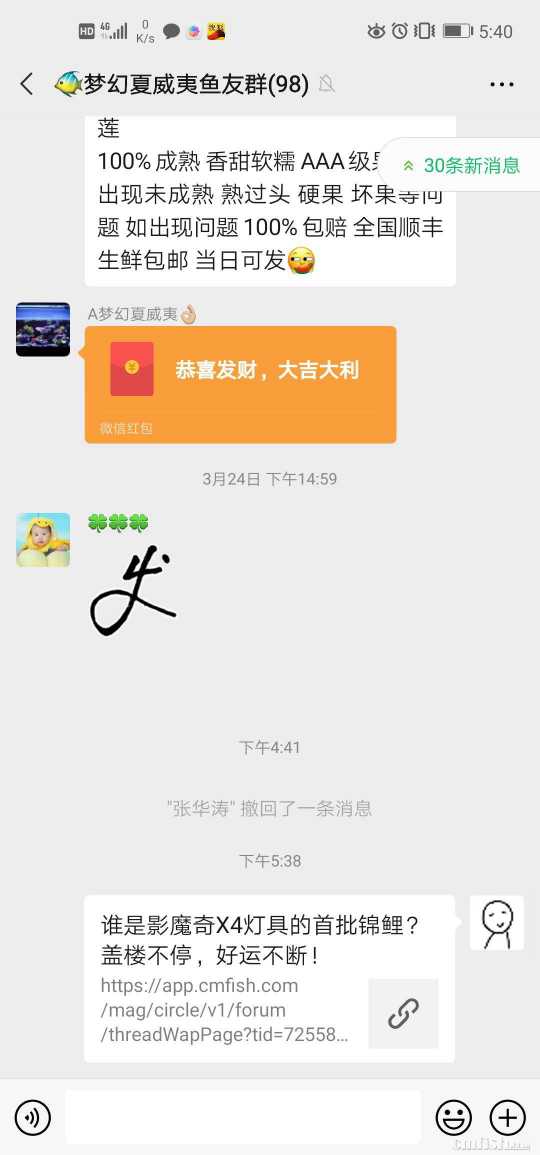540x1155 pixels.
Task: Switch to voice message input
Action: pos(32,1117)
